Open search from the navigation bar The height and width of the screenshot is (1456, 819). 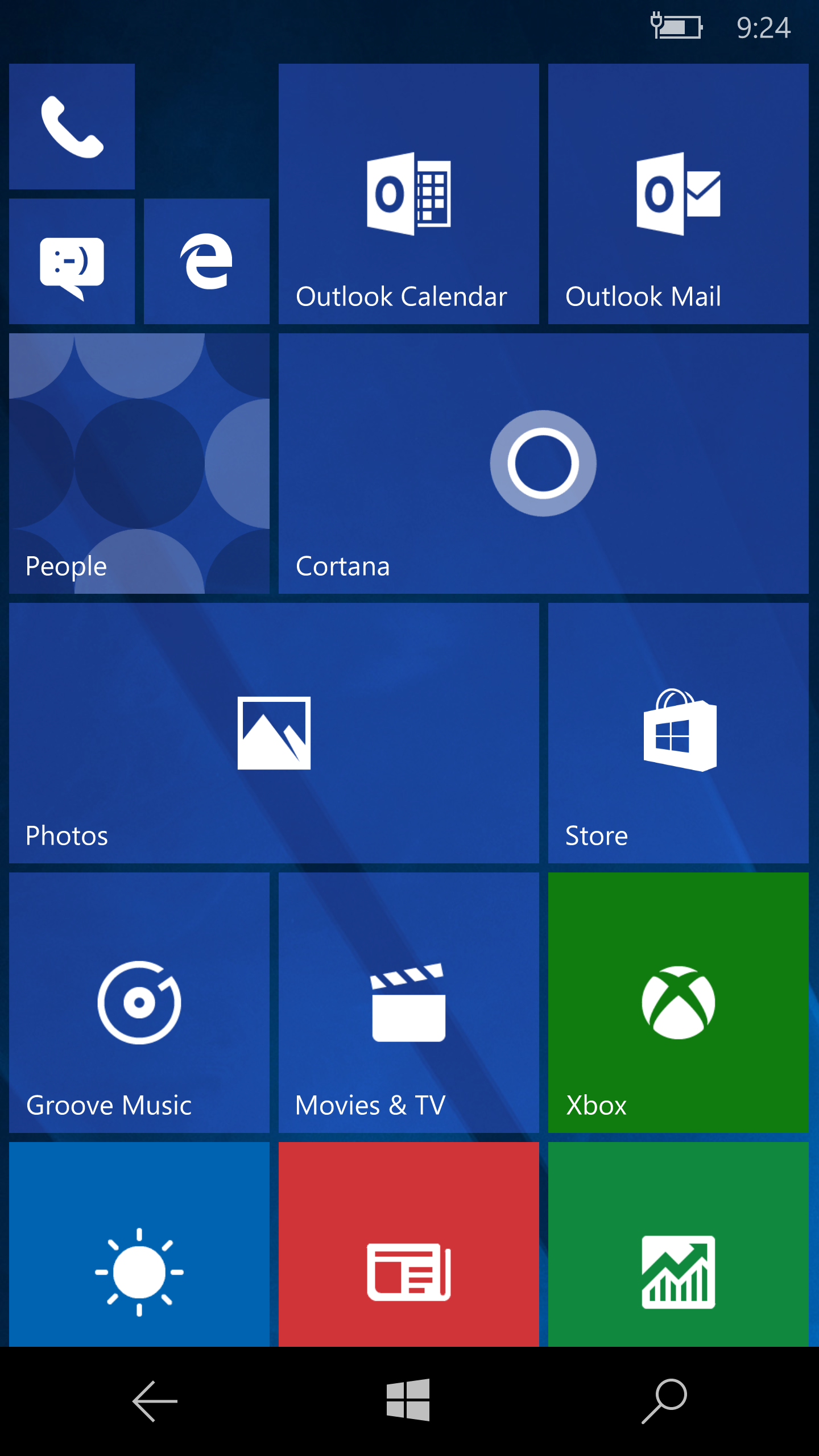(x=664, y=1401)
